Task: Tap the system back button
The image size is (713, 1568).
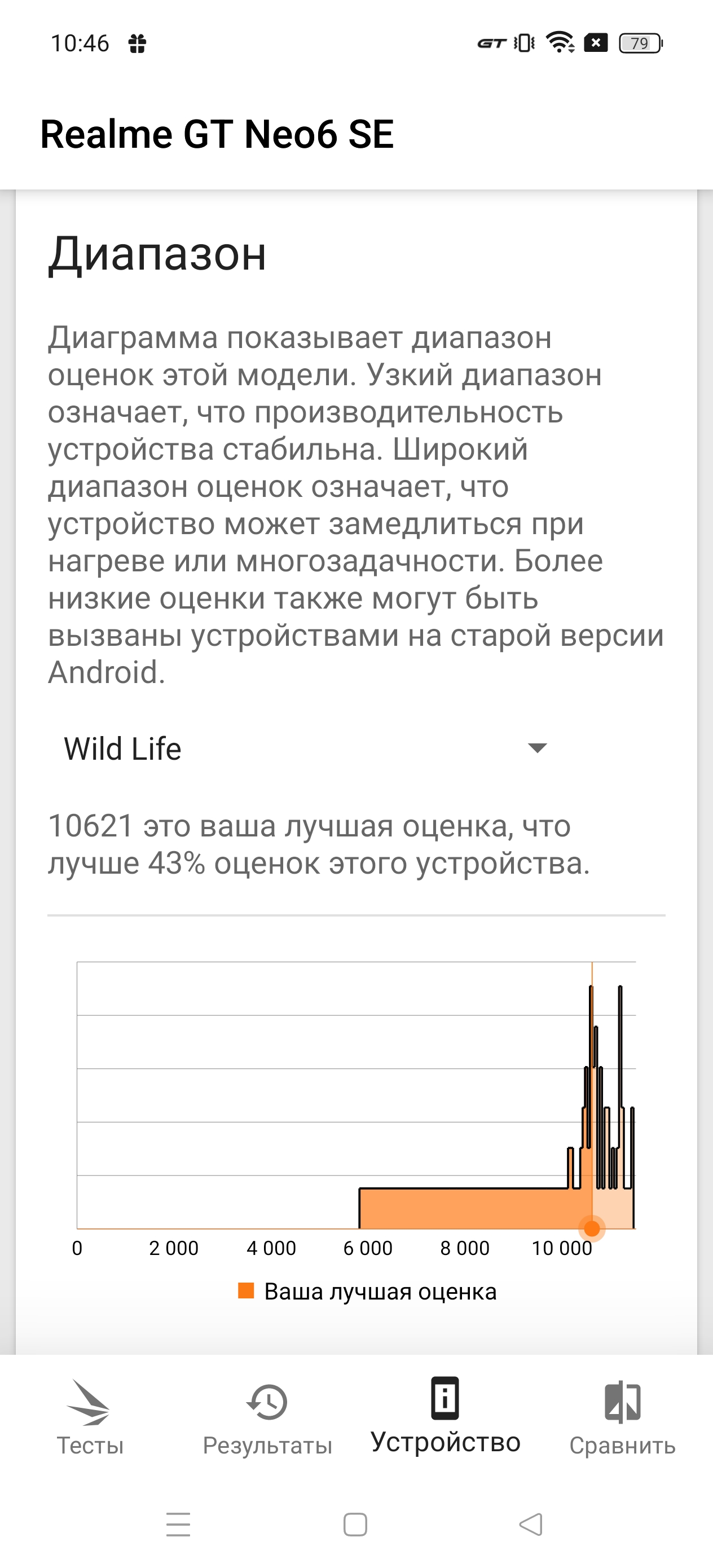Action: [x=531, y=1524]
